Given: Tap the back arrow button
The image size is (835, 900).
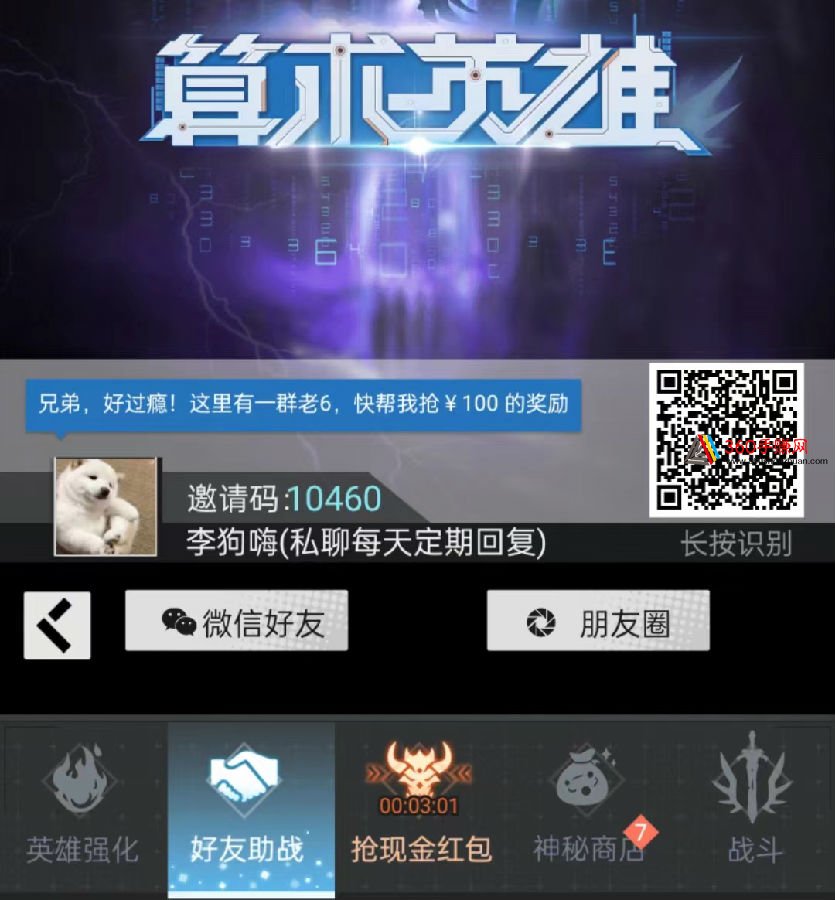Looking at the screenshot, I should (57, 625).
